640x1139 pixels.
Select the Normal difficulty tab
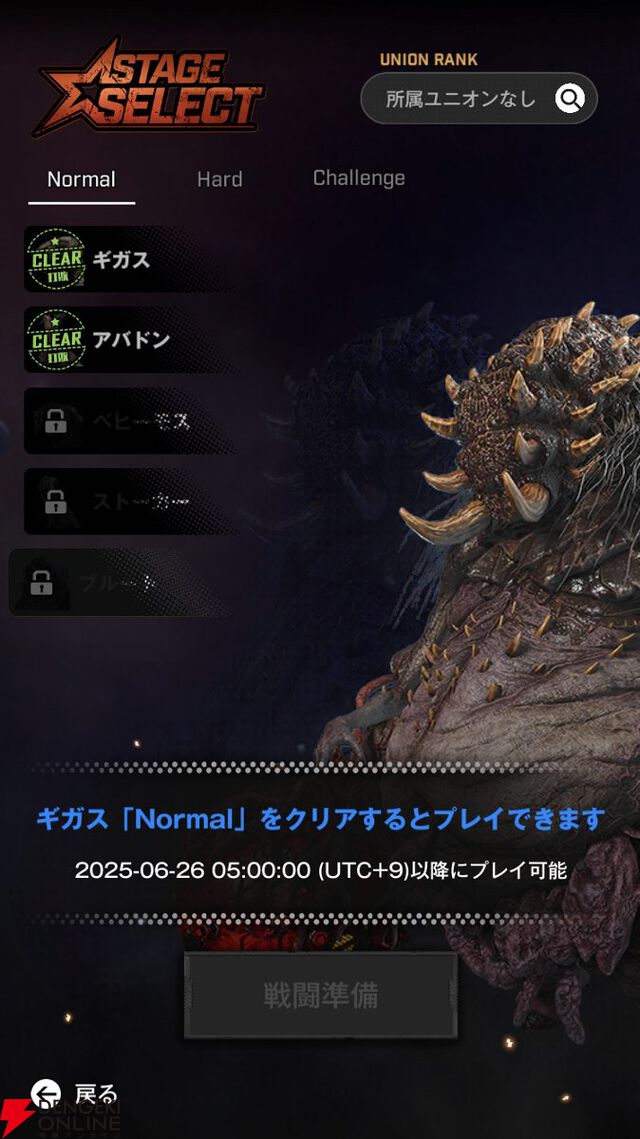pos(81,179)
